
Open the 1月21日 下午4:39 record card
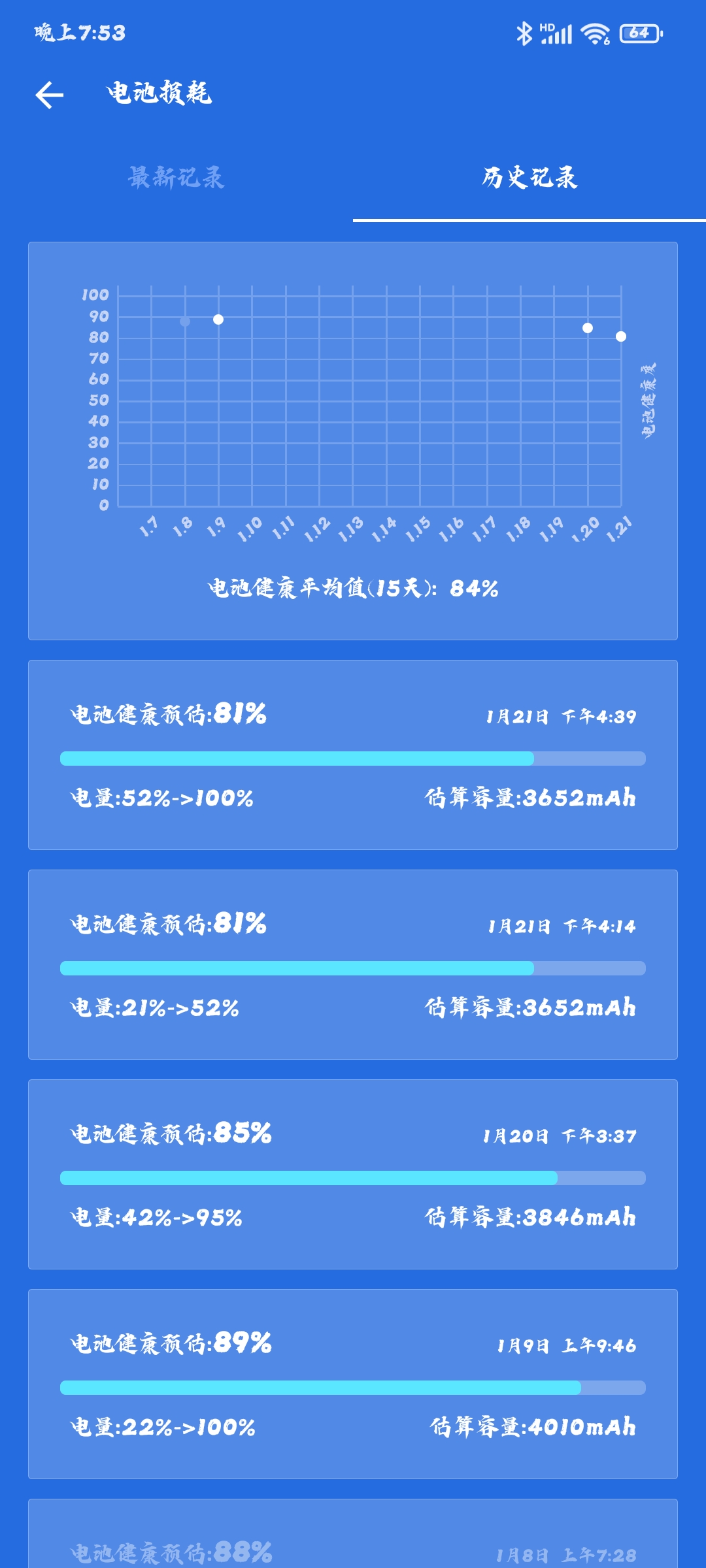click(x=353, y=755)
